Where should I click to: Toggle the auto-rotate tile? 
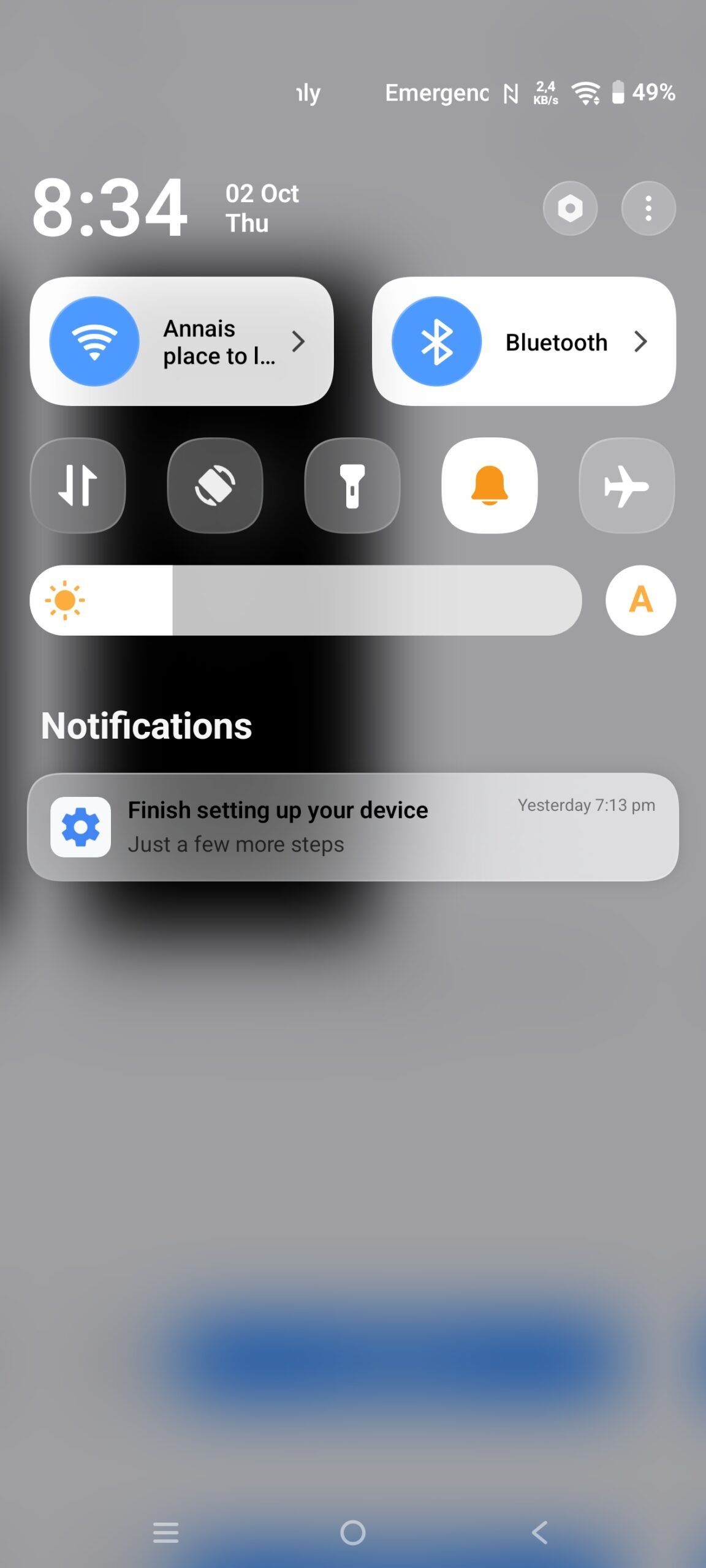pos(215,485)
